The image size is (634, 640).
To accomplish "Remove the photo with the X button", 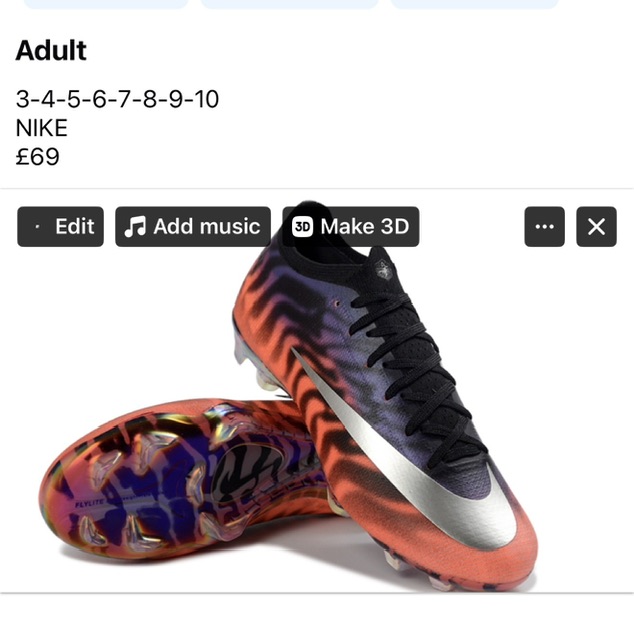I will 596,227.
